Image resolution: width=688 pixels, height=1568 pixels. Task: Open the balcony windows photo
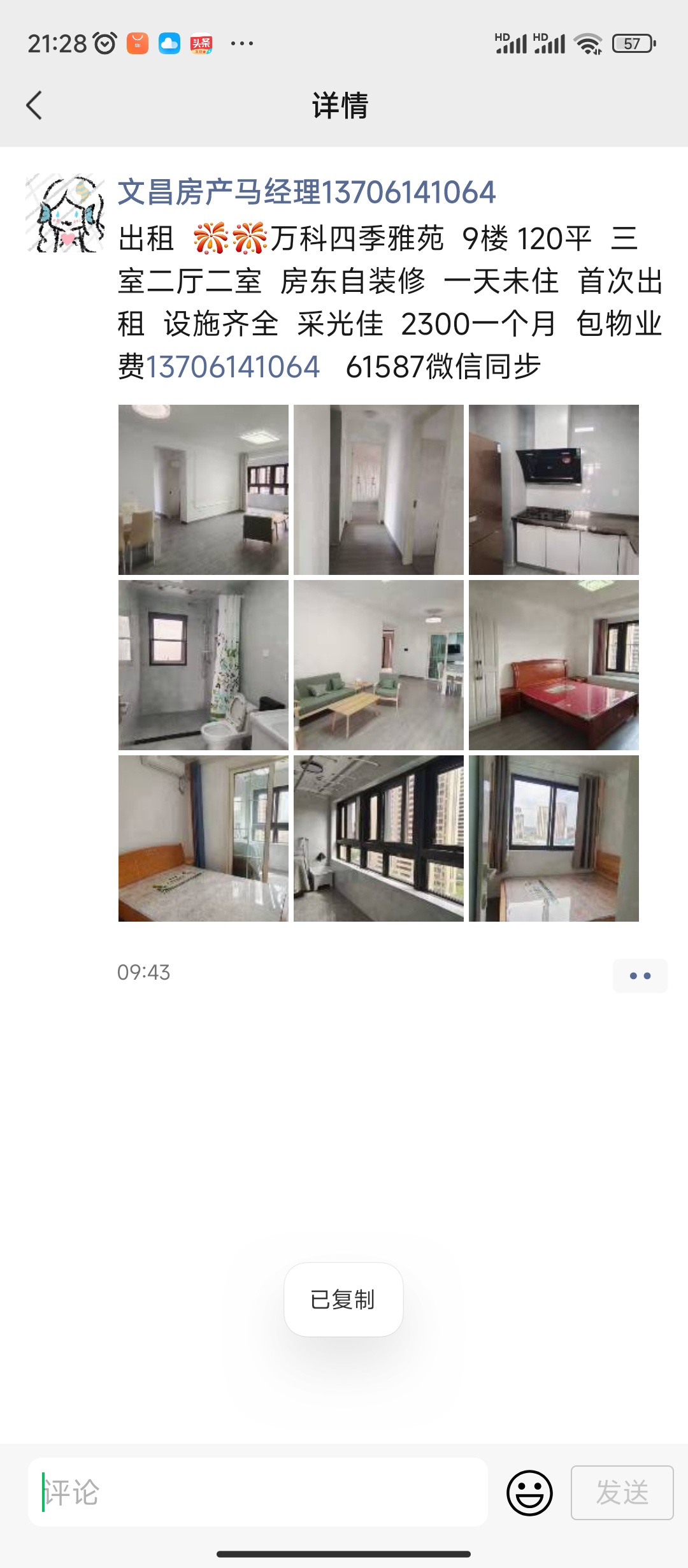[x=378, y=838]
